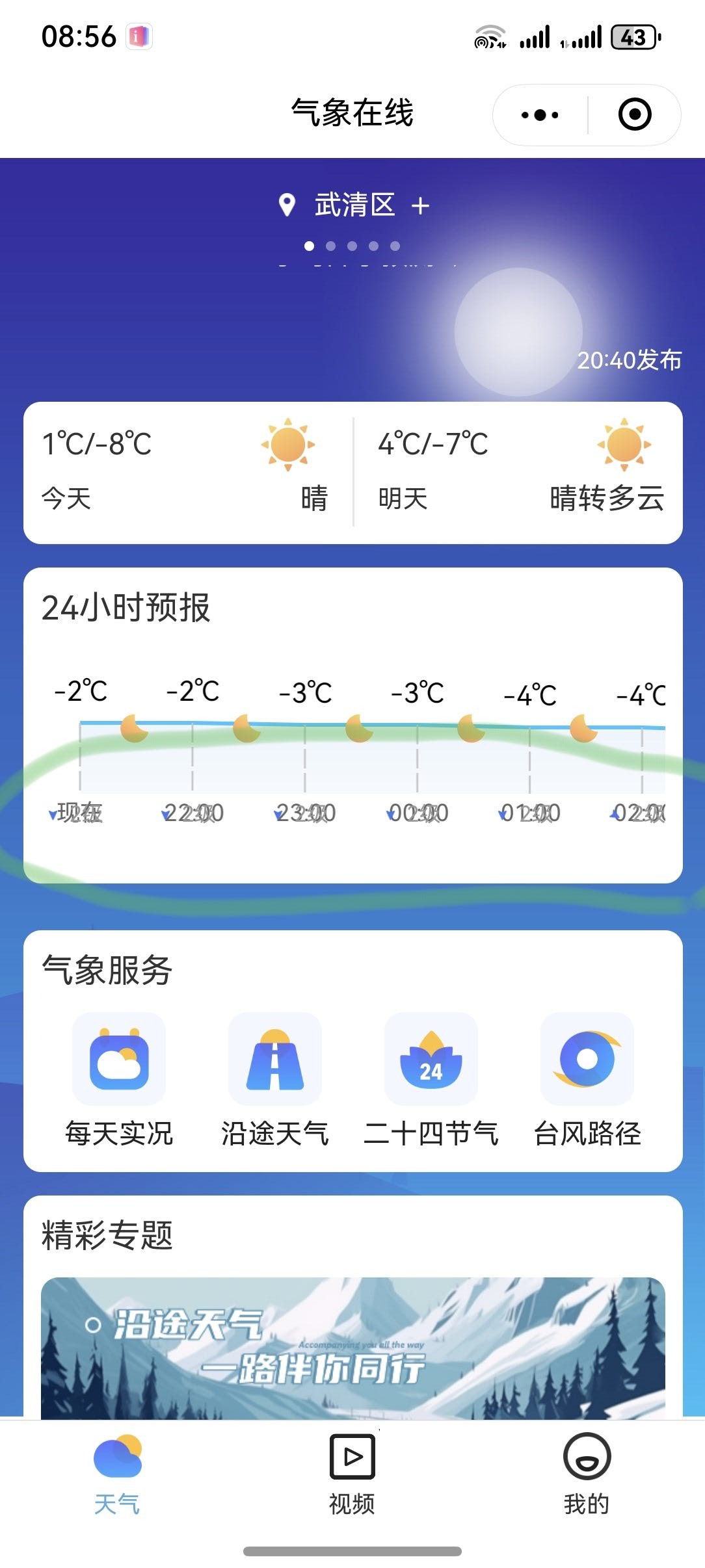
Task: Open 台风路径 typhoon path service
Action: (587, 1079)
